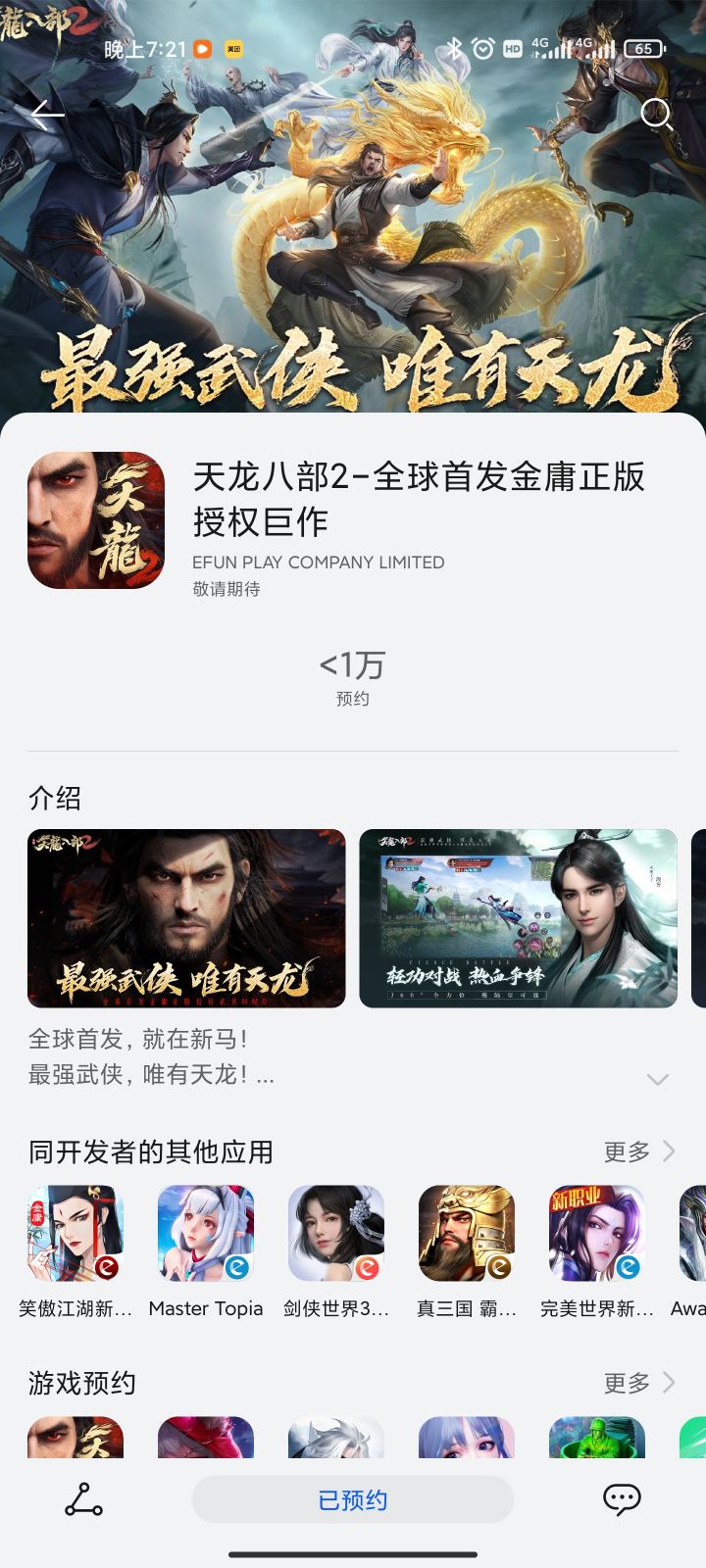Select the 完美世界新 app icon
The width and height of the screenshot is (706, 1568).
pyautogui.click(x=596, y=1233)
